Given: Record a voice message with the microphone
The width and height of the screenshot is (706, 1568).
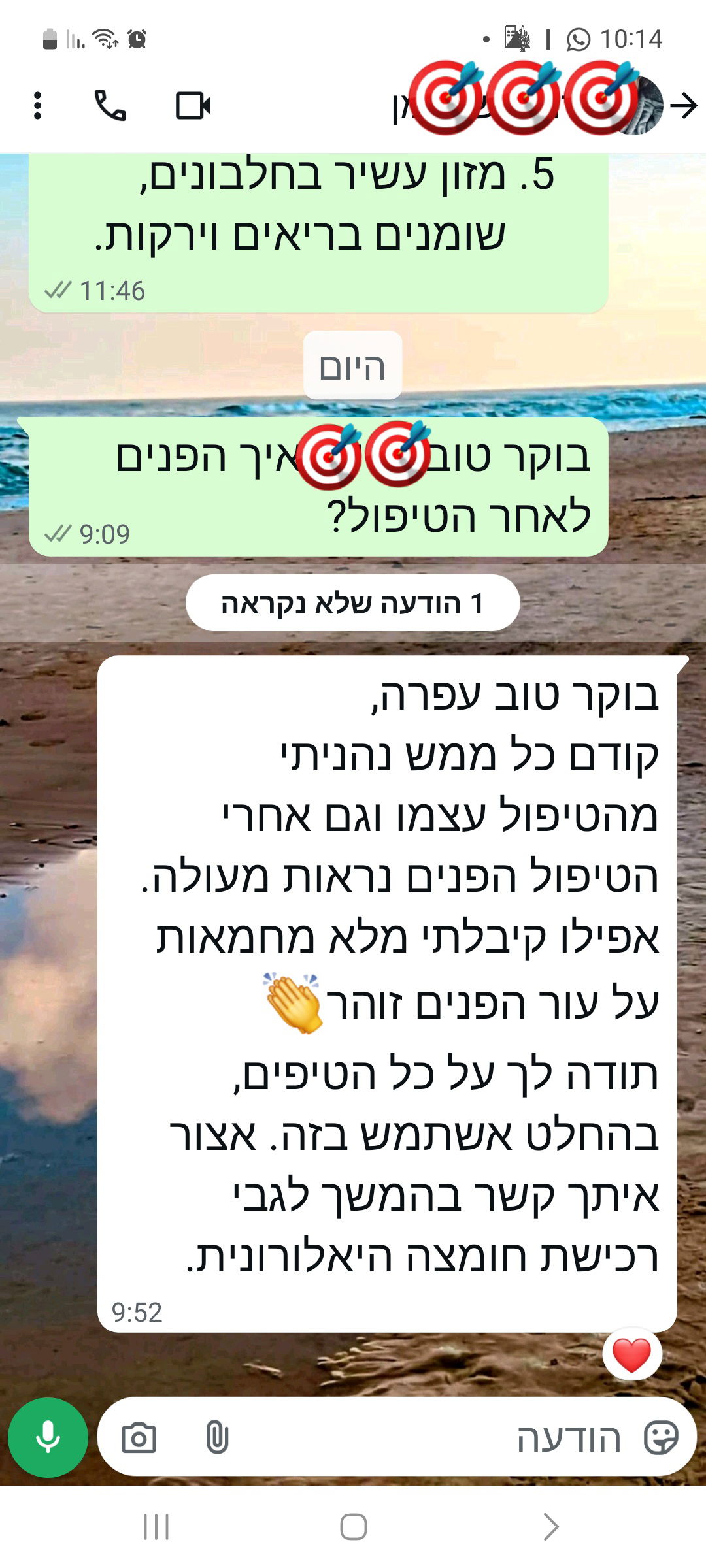Looking at the screenshot, I should click(x=48, y=1438).
